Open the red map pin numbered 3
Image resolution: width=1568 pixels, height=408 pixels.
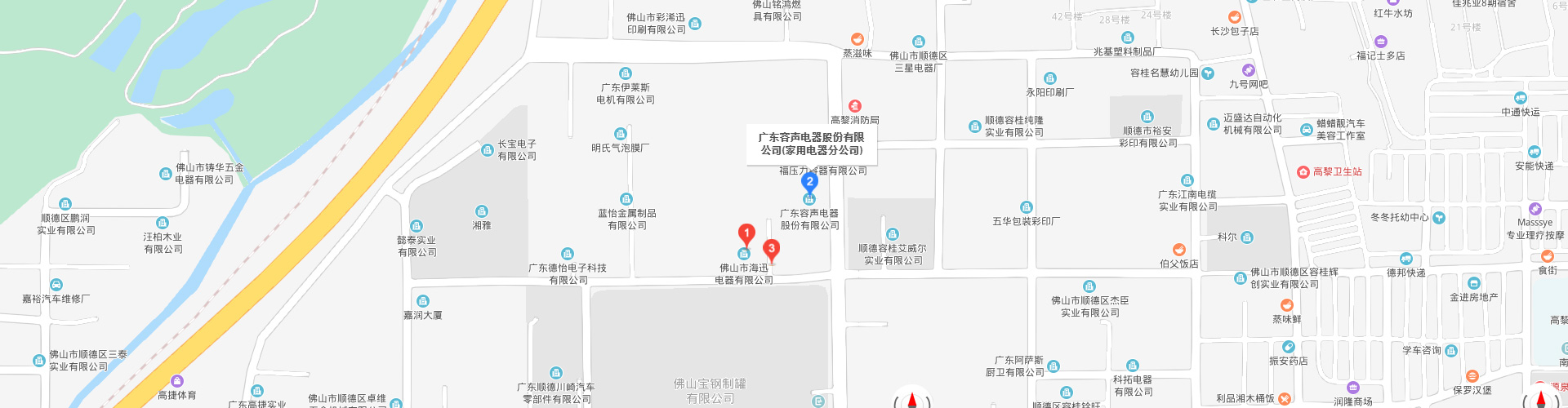point(771,249)
